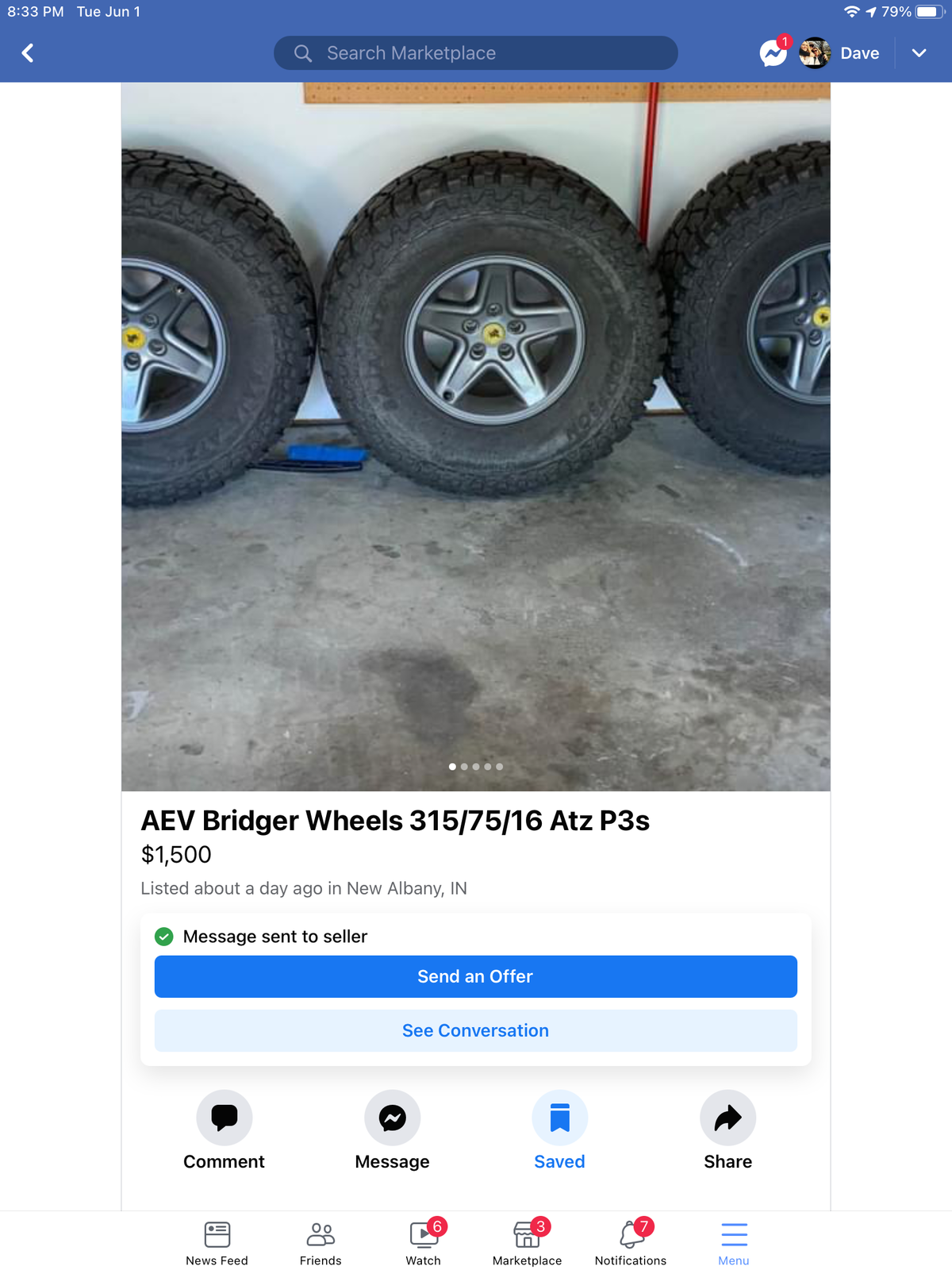This screenshot has height=1270, width=952.
Task: Expand the account dropdown arrow
Action: click(919, 53)
